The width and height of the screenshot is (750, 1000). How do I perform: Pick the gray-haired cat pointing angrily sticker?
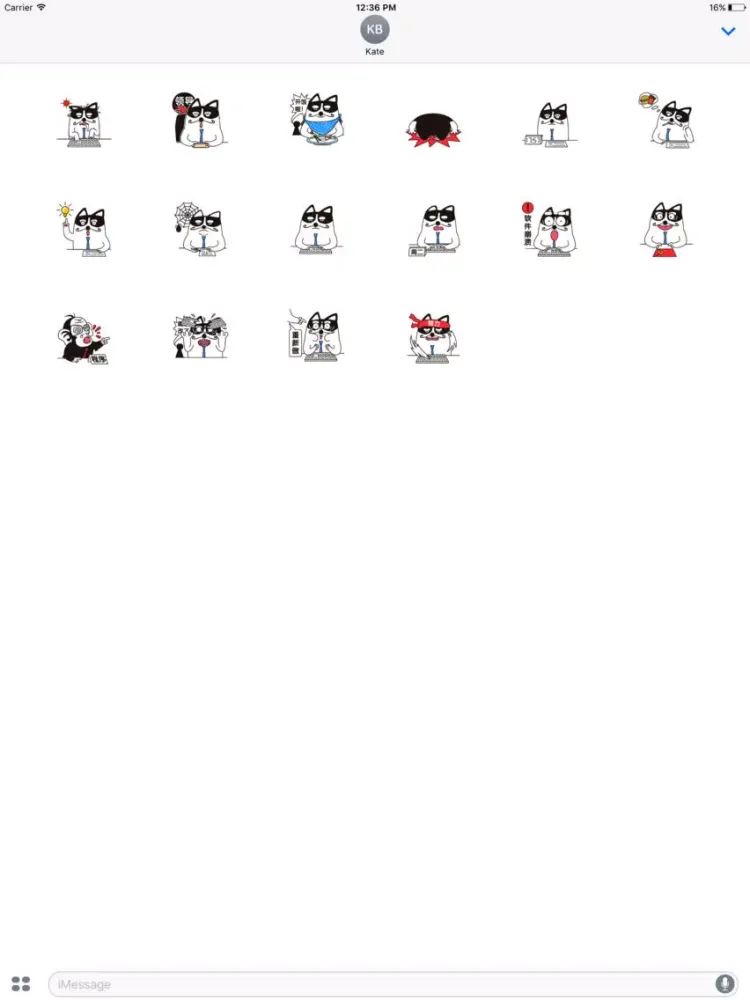[x=85, y=337]
